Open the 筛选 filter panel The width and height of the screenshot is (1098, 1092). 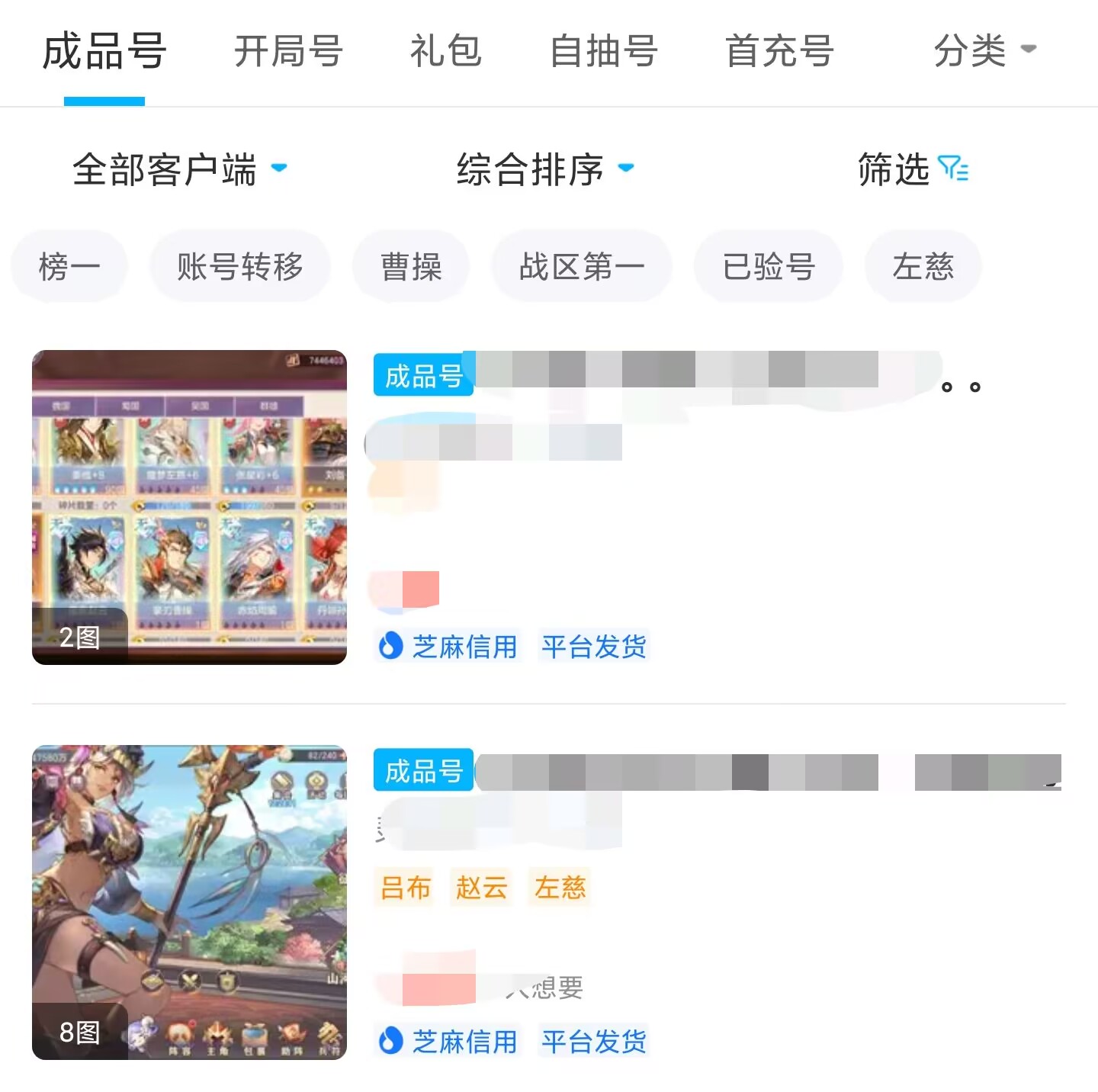[912, 169]
